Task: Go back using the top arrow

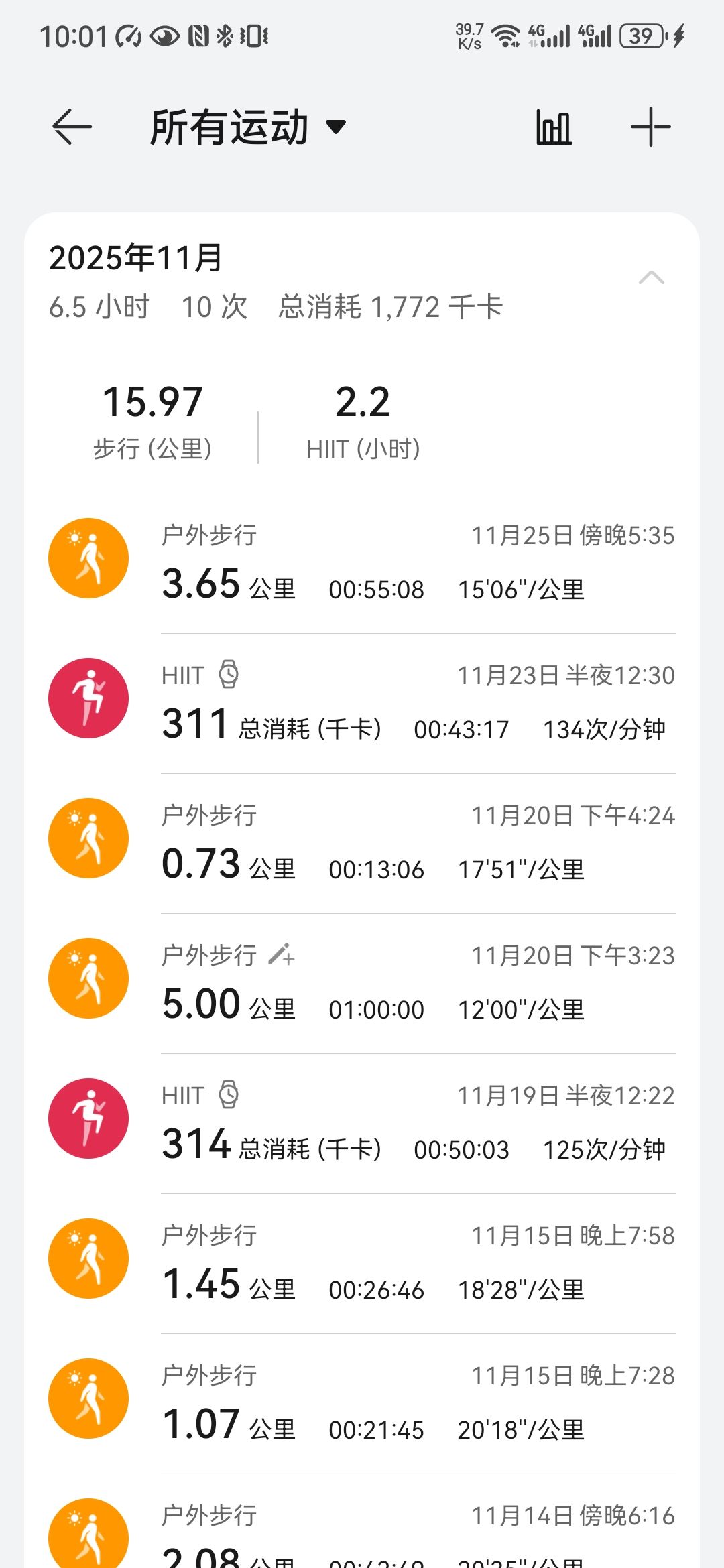Action: 72,127
